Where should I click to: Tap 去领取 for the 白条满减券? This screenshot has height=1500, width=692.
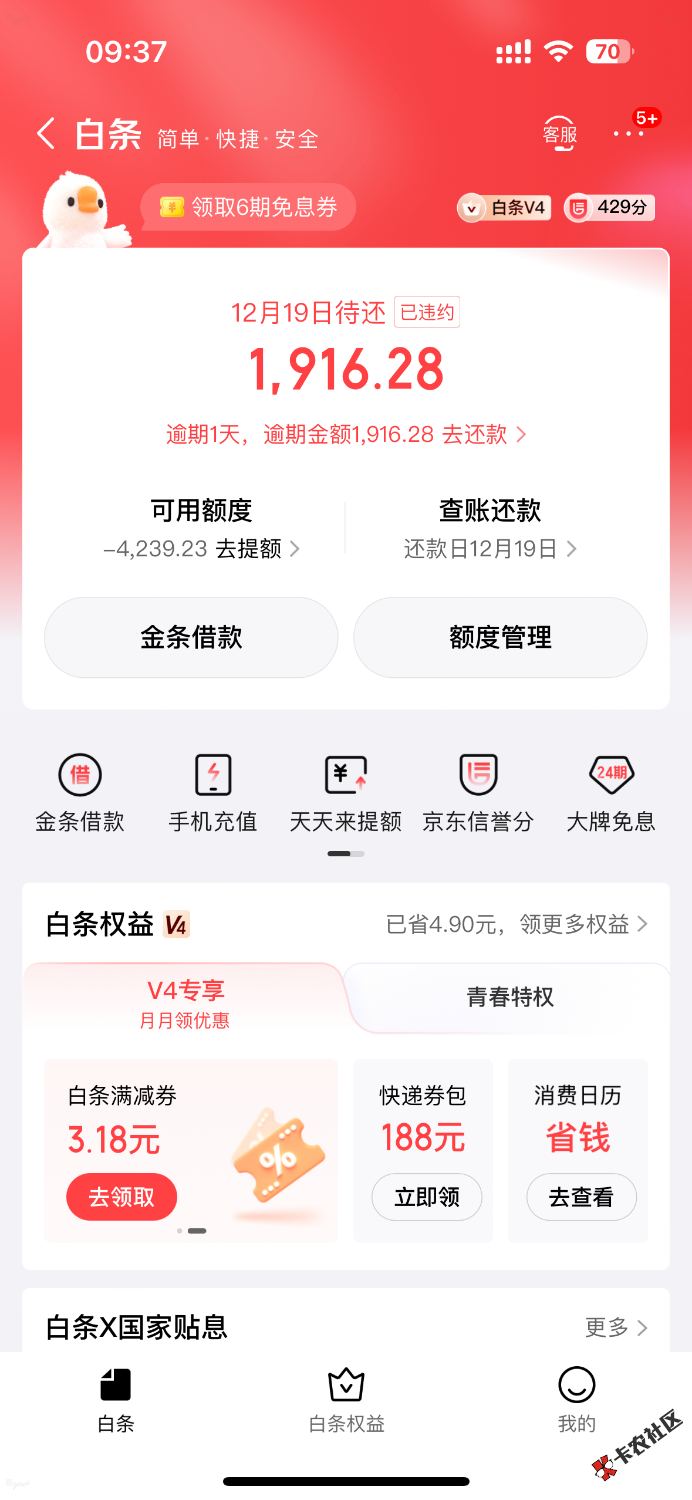[x=122, y=1197]
